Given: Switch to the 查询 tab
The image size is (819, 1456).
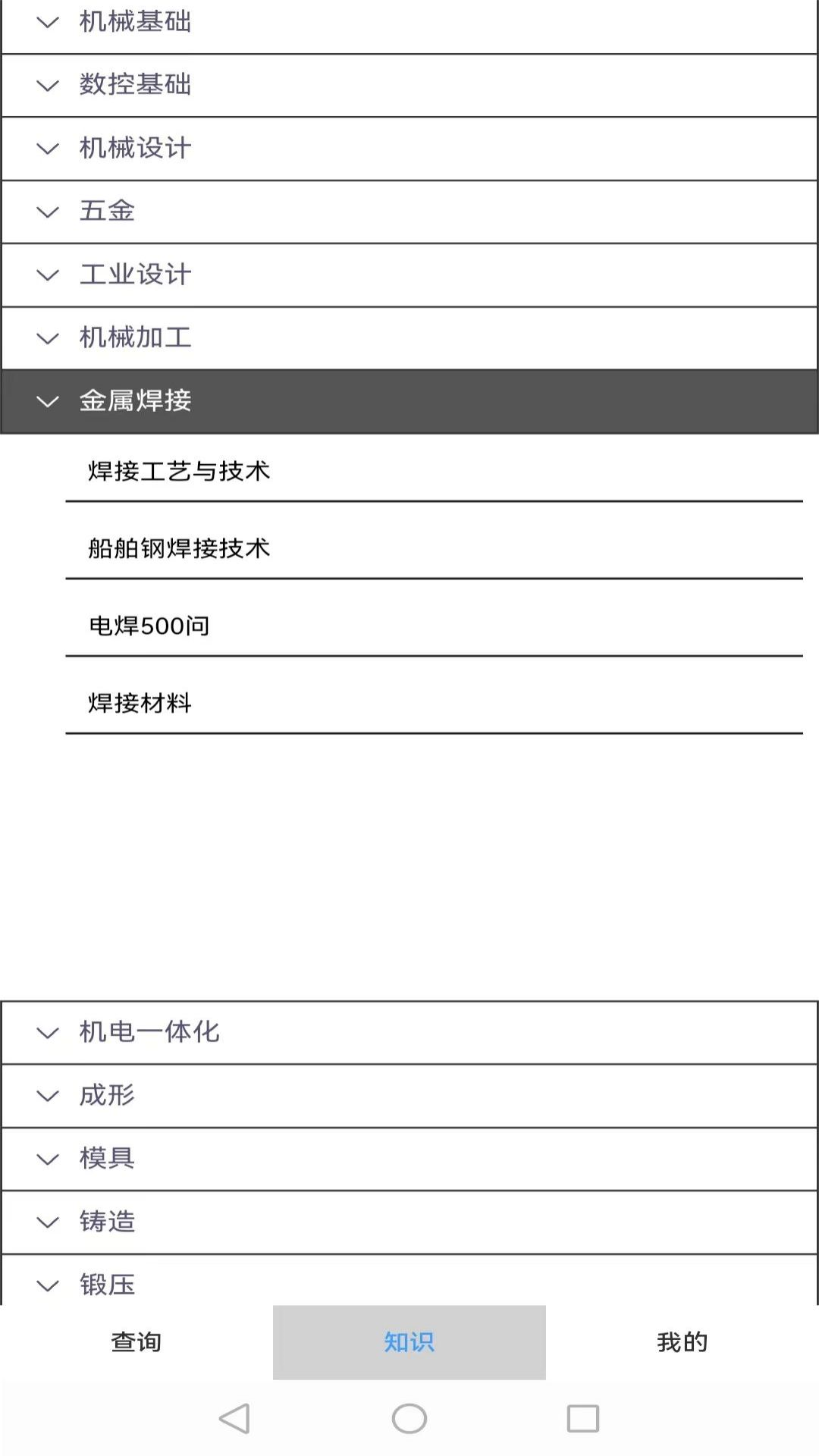Looking at the screenshot, I should pos(136,1341).
